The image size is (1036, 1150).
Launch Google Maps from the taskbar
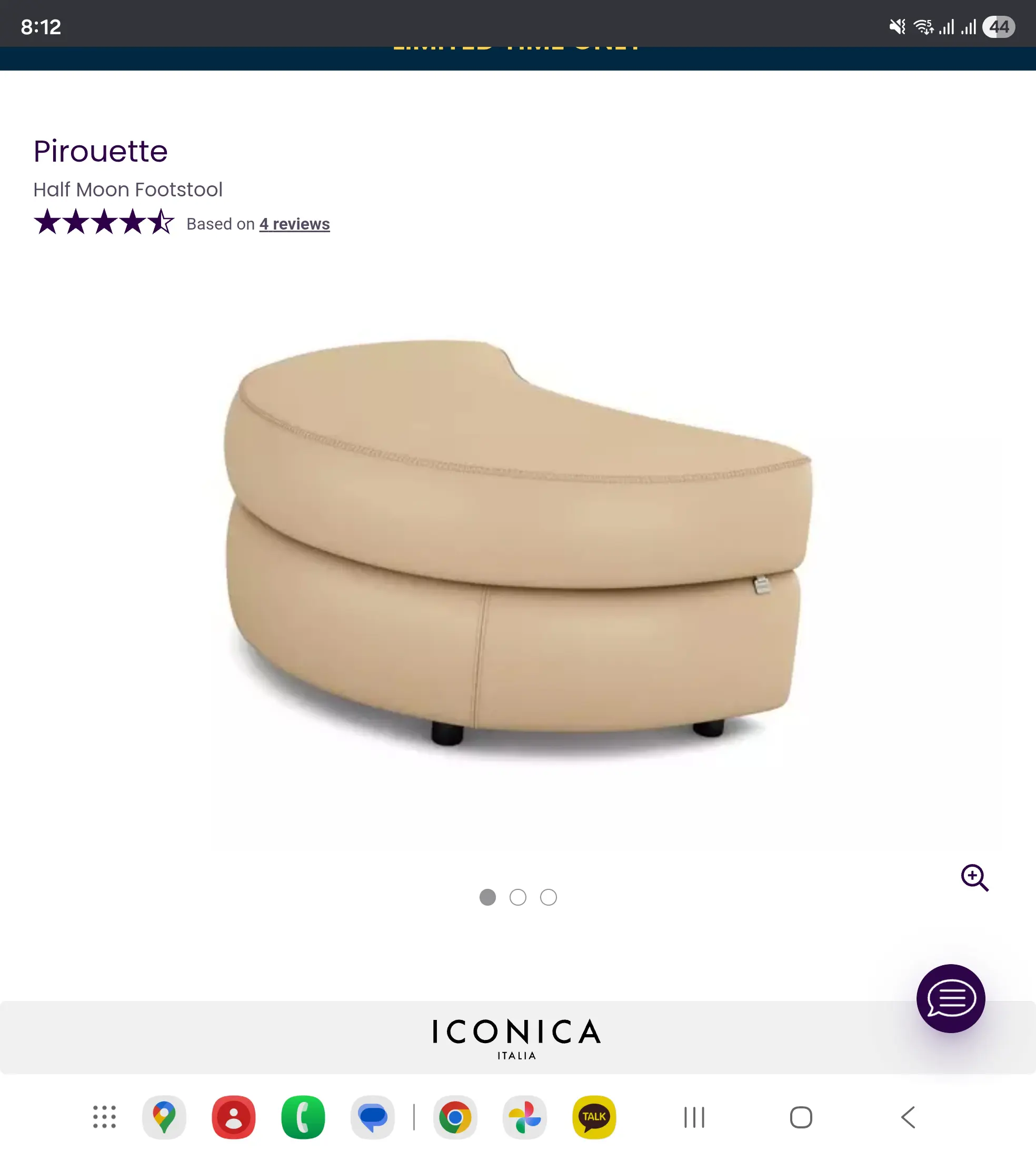click(x=164, y=1117)
